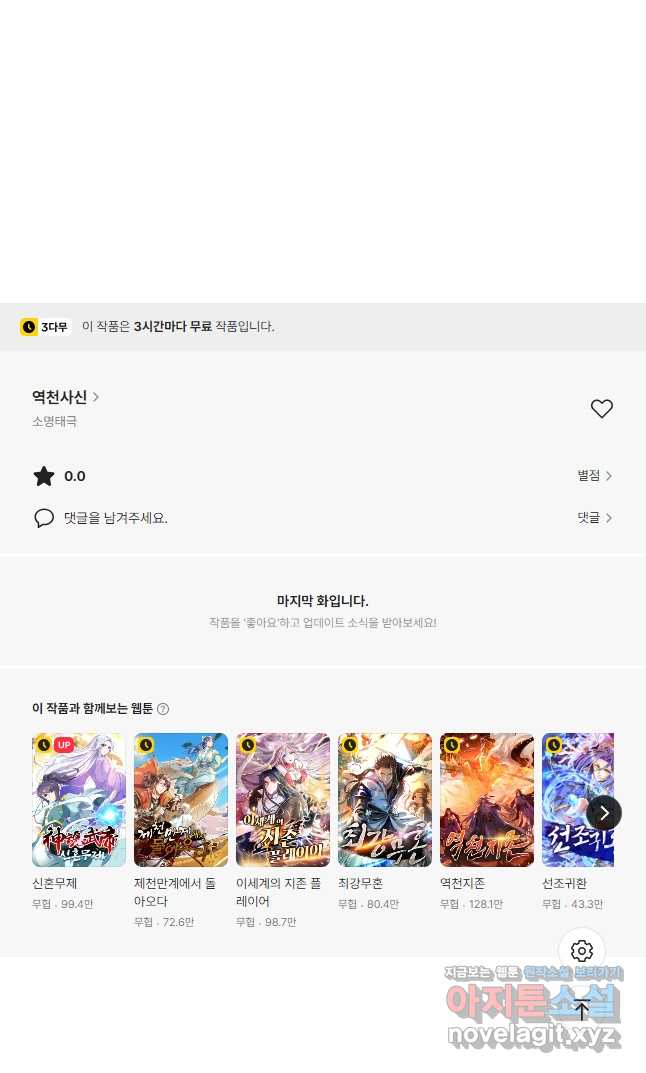Like this webtoon with the heart icon
This screenshot has width=646, height=1073.
[601, 408]
